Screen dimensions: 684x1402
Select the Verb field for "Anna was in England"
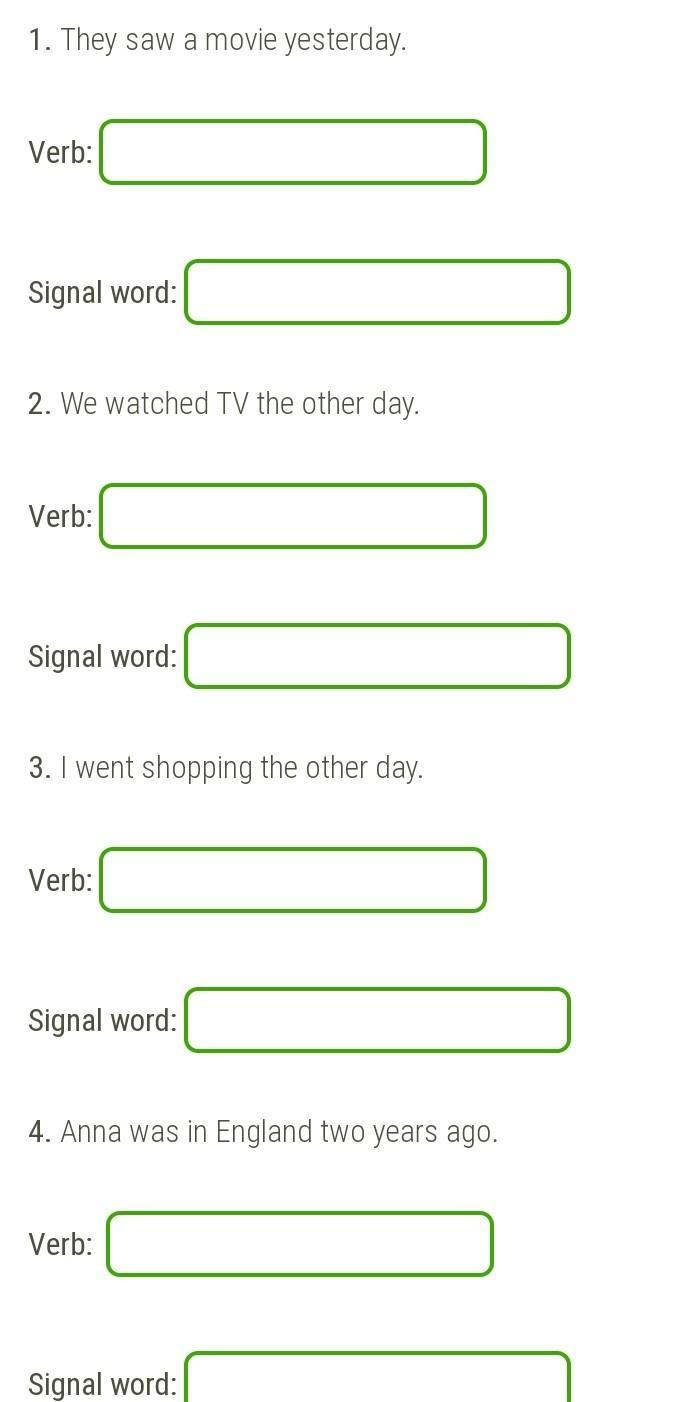(300, 1244)
